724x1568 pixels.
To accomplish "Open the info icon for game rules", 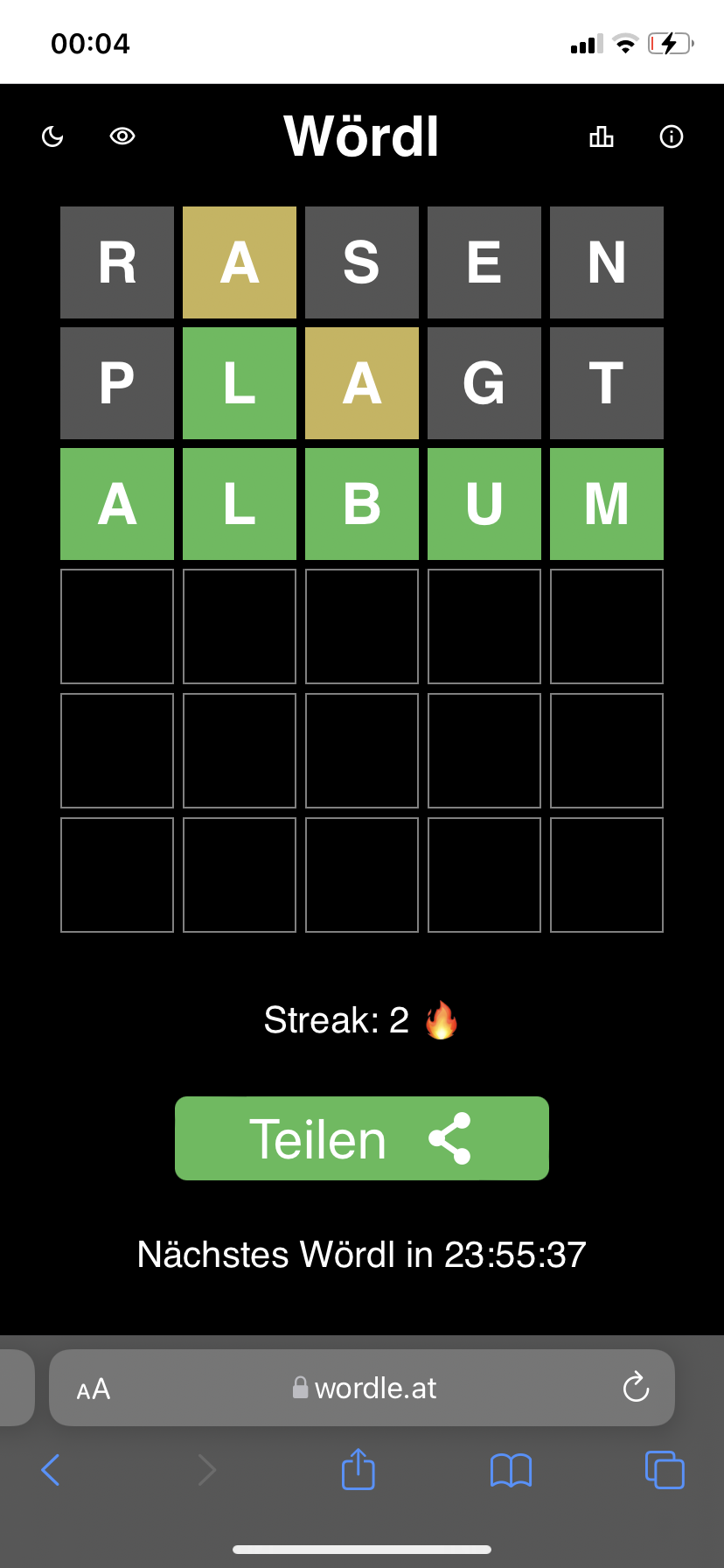I will [672, 136].
